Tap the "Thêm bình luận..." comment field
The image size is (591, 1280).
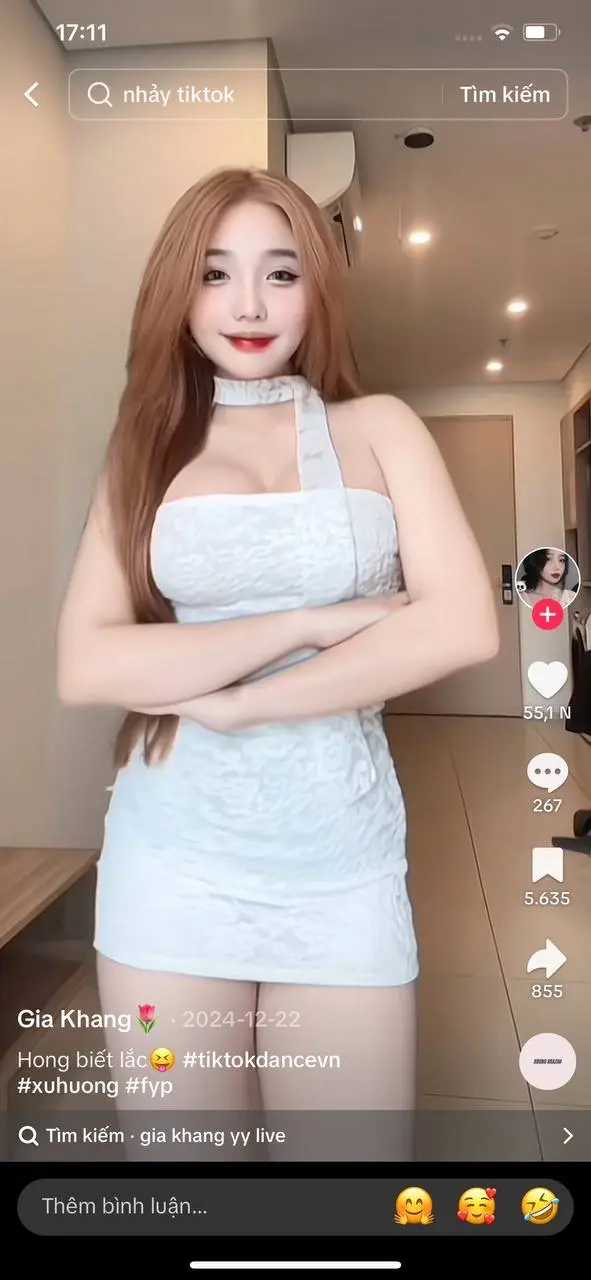pyautogui.click(x=200, y=1207)
